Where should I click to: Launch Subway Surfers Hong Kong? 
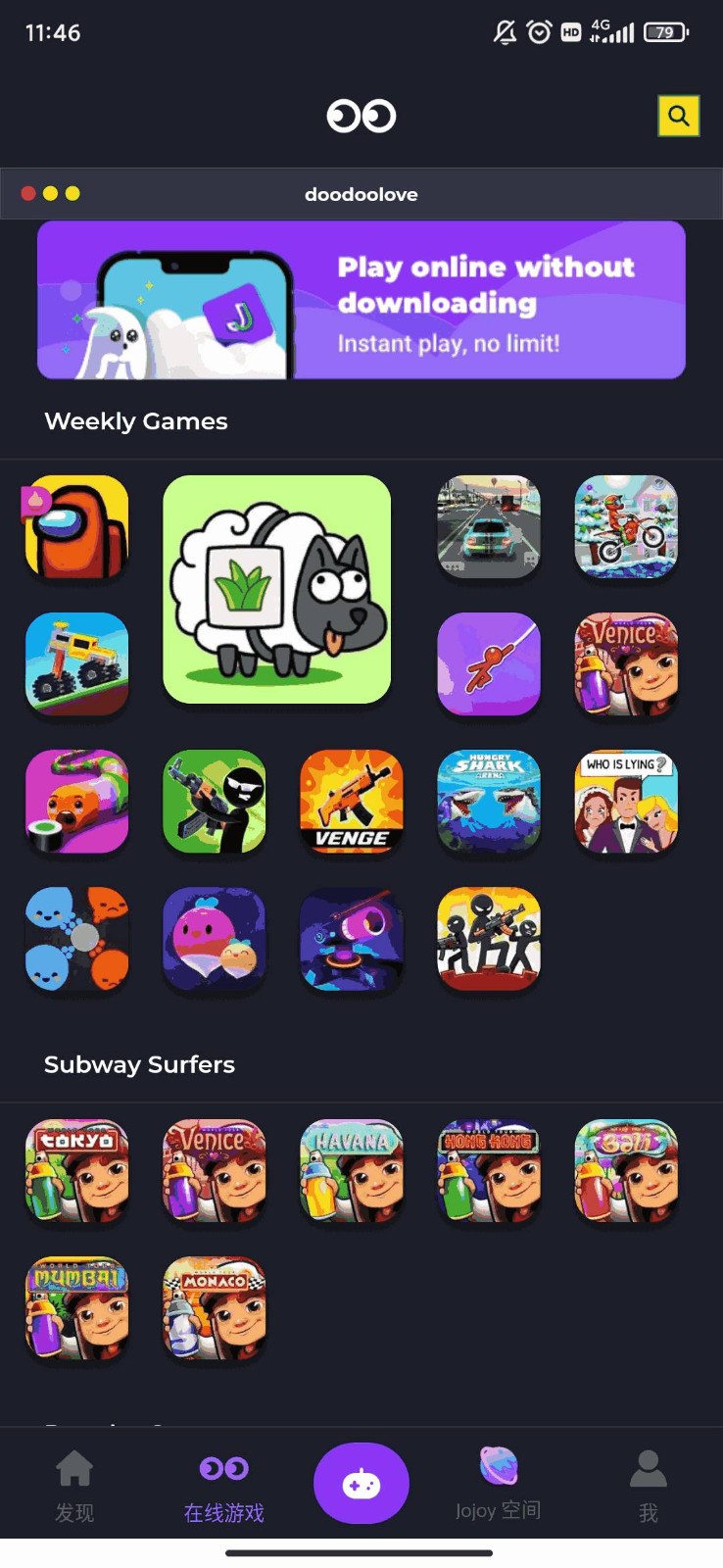489,1171
